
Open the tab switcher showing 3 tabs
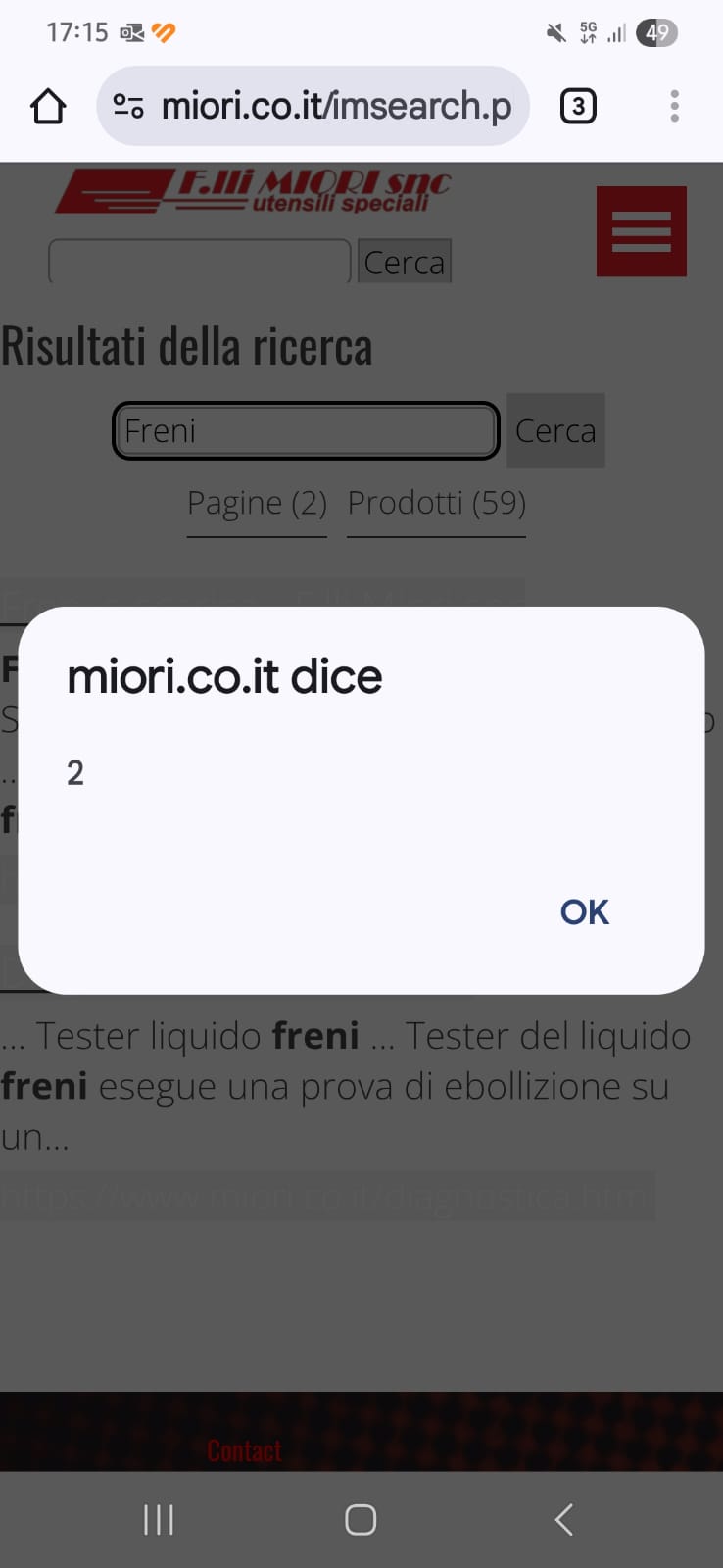578,106
